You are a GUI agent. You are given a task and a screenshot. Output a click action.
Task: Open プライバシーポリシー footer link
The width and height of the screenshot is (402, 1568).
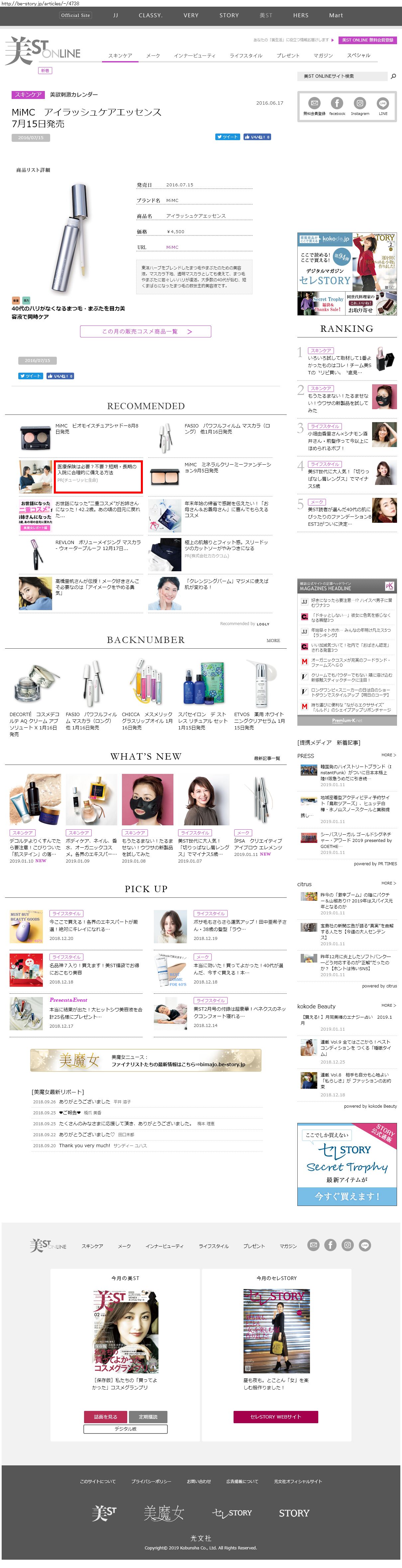151,1481
